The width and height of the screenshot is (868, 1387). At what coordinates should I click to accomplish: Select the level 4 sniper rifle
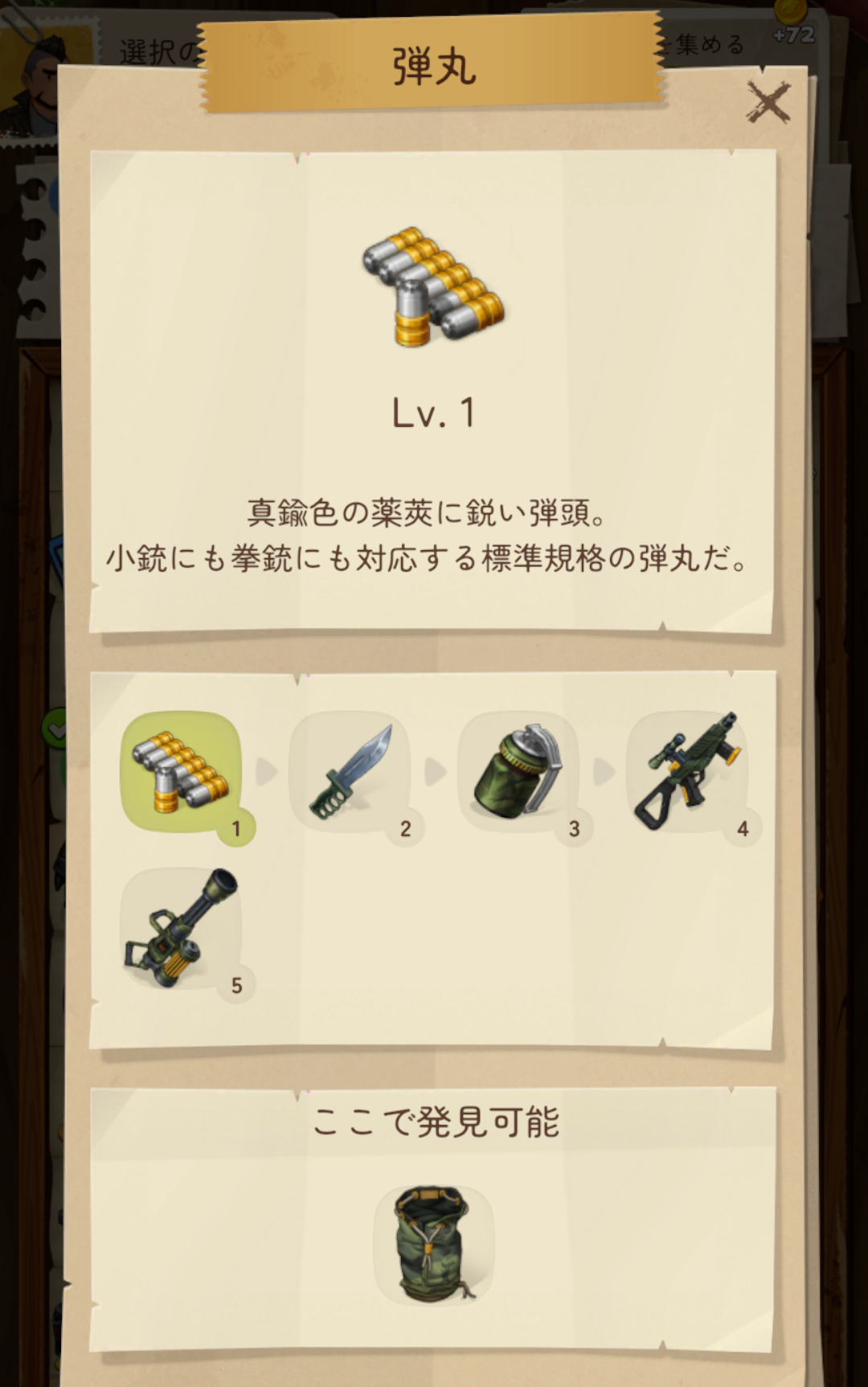688,772
